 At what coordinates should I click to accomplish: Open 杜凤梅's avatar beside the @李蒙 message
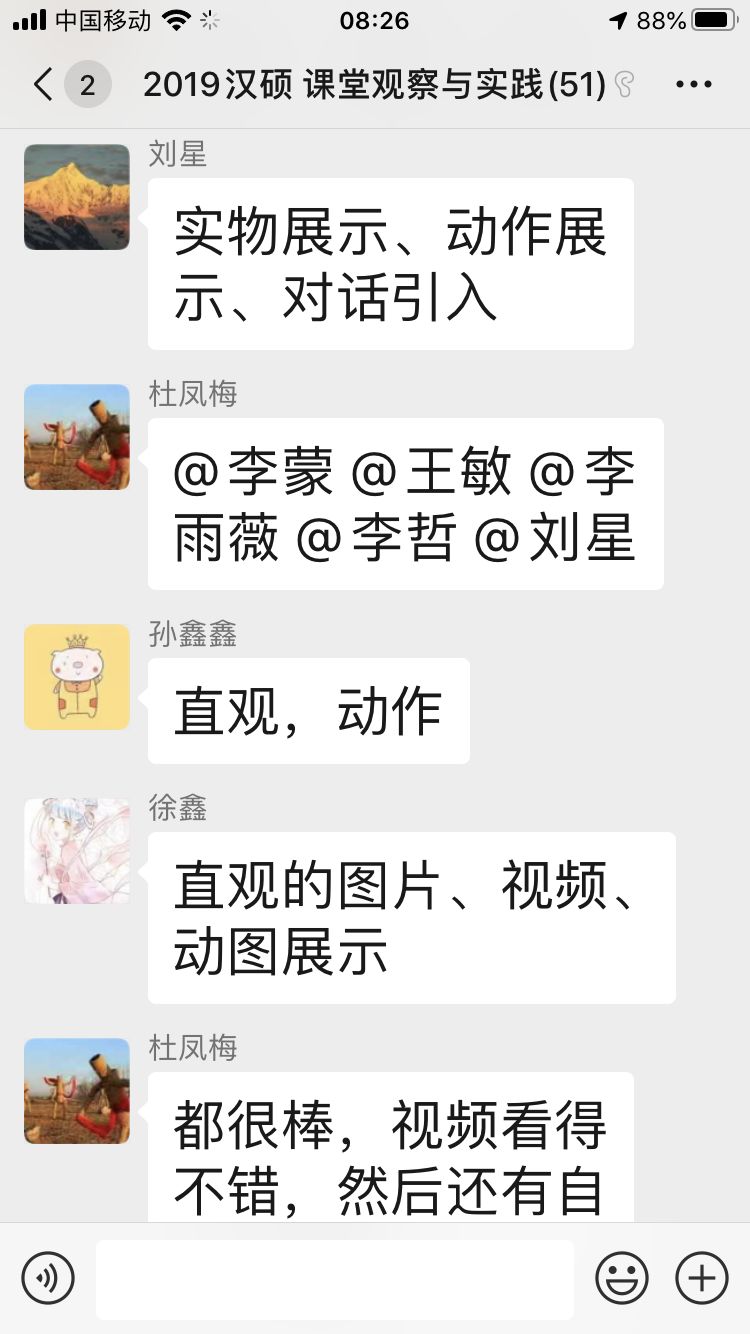click(77, 437)
